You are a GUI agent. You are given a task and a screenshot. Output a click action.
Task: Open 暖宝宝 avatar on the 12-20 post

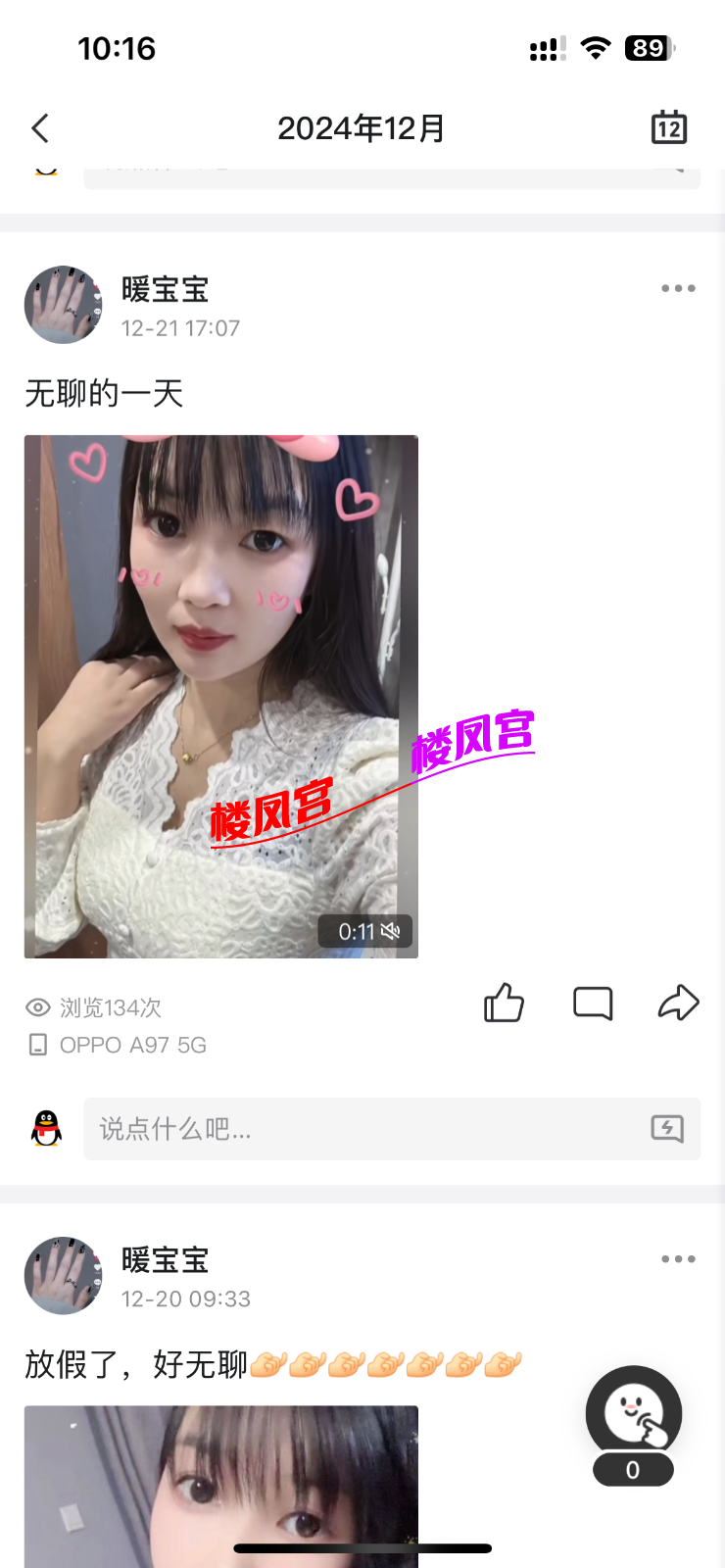coord(64,1275)
